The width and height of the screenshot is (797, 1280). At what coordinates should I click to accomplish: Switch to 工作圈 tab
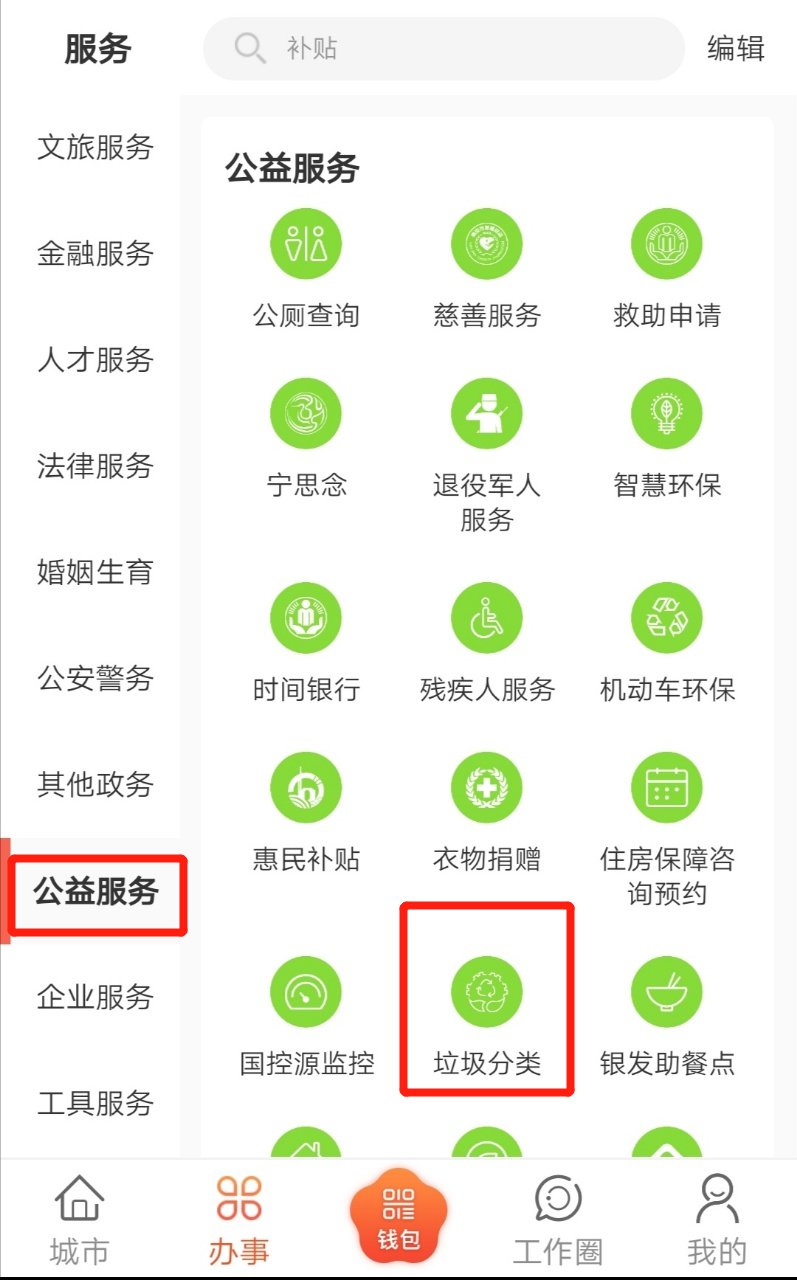tap(557, 1220)
